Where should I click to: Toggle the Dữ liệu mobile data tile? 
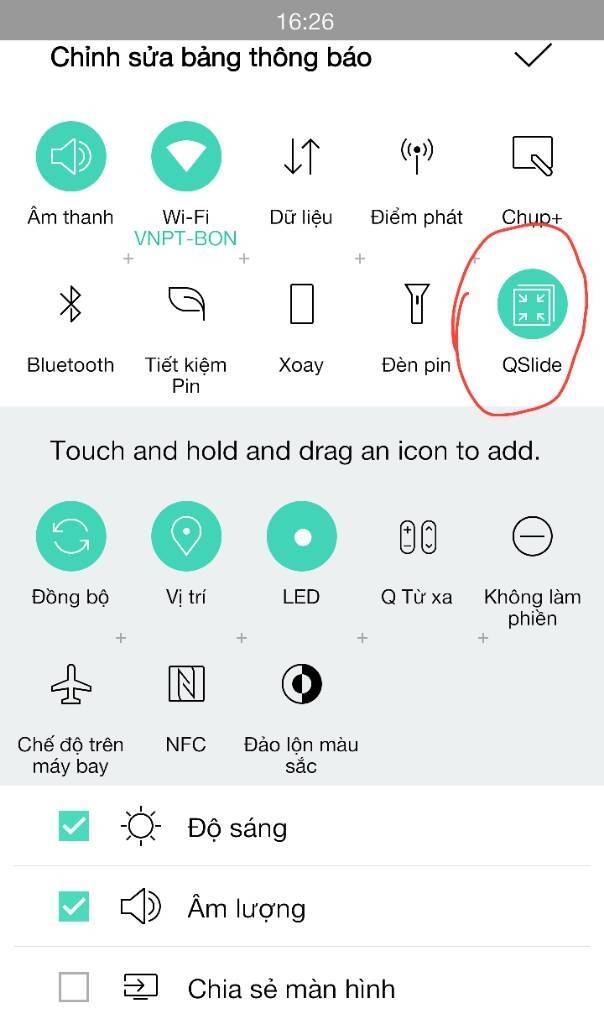click(x=301, y=157)
